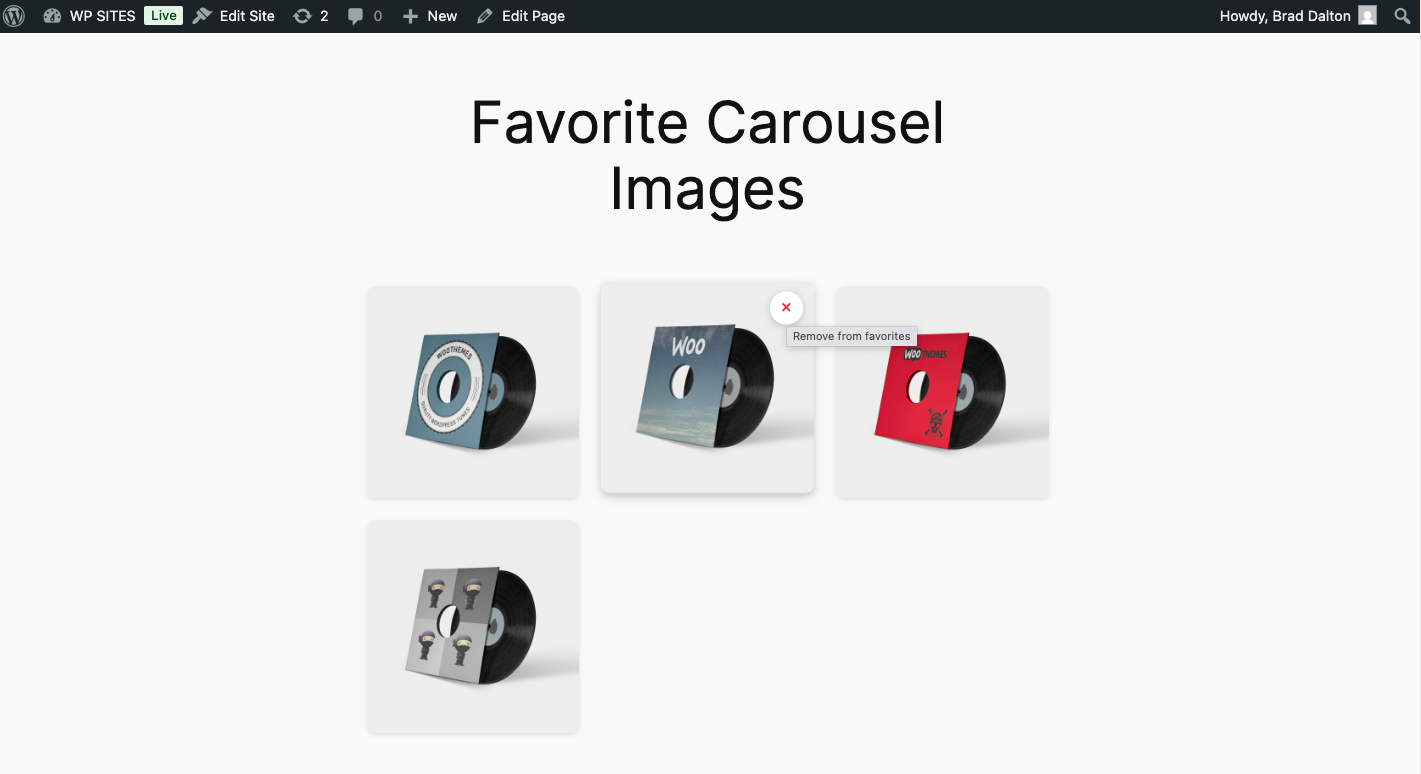Open the WP SITES dashboard link
Image resolution: width=1421 pixels, height=774 pixels.
click(x=101, y=16)
